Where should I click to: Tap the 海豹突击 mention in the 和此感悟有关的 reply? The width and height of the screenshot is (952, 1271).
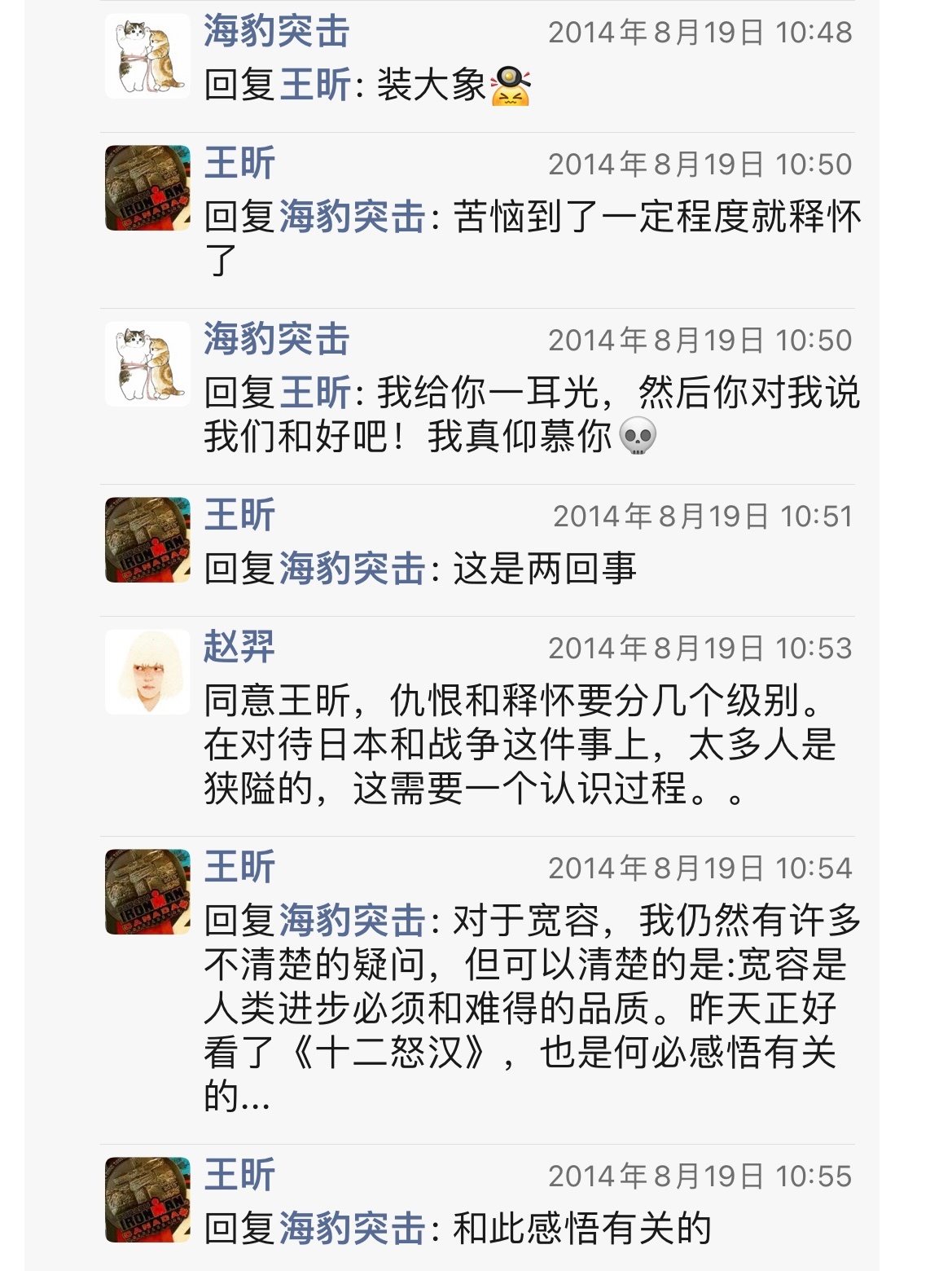click(353, 1229)
